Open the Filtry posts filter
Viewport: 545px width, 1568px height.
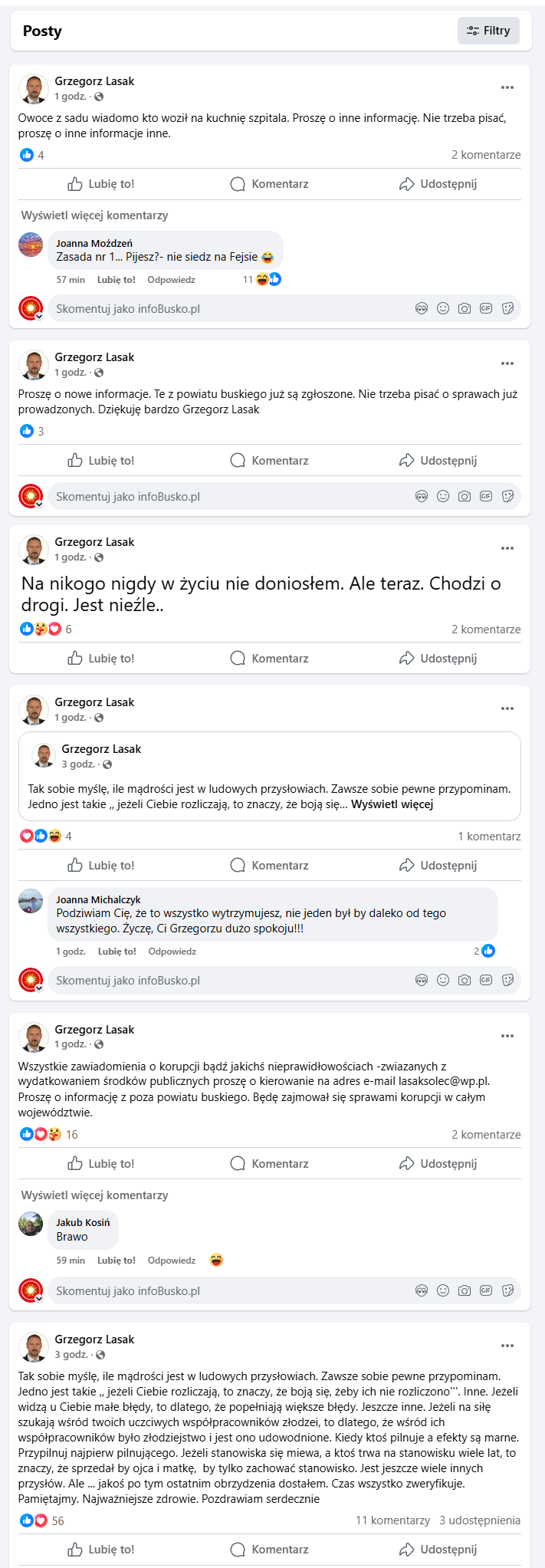pos(488,31)
